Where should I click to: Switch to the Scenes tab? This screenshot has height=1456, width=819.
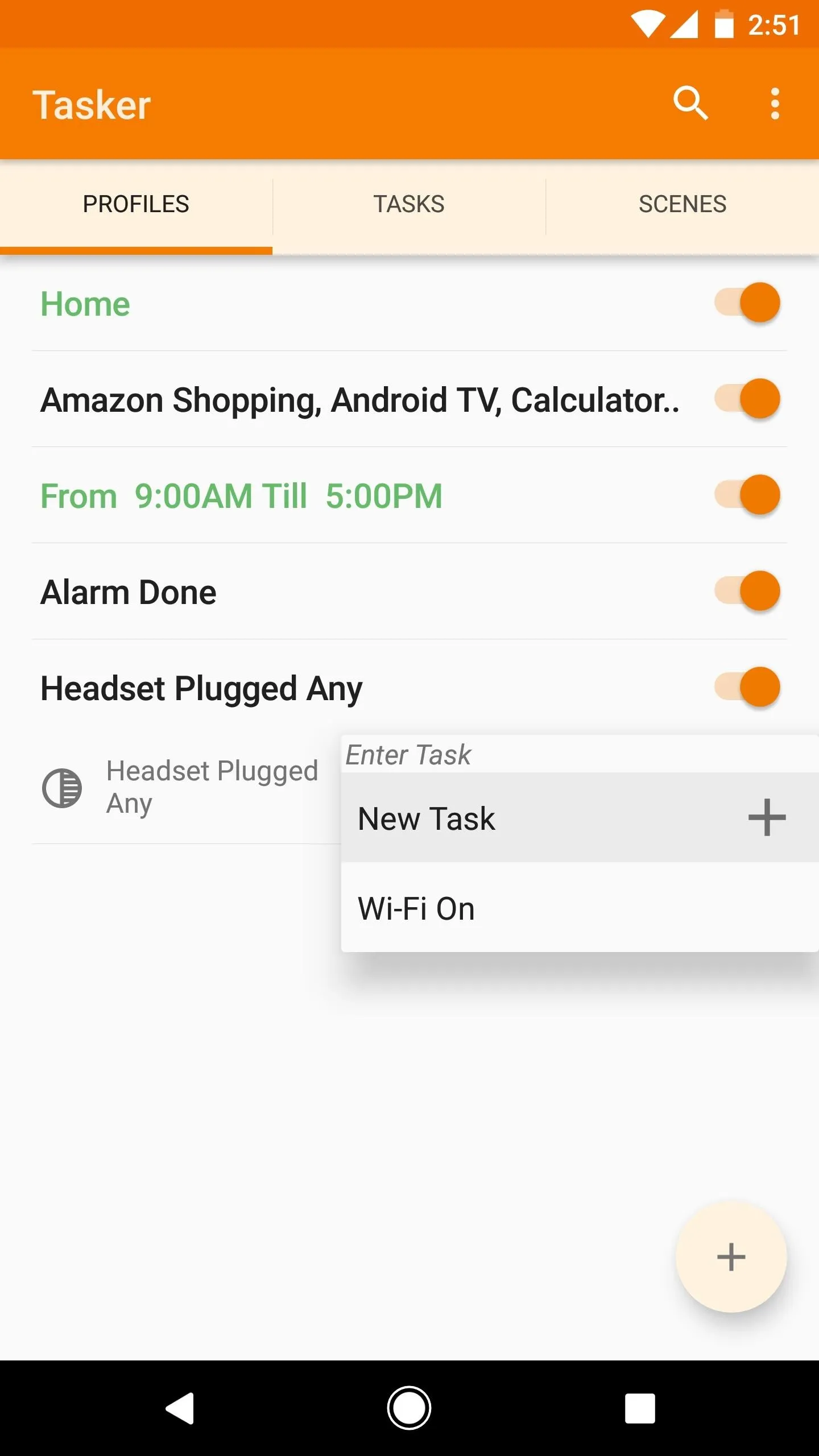click(682, 204)
